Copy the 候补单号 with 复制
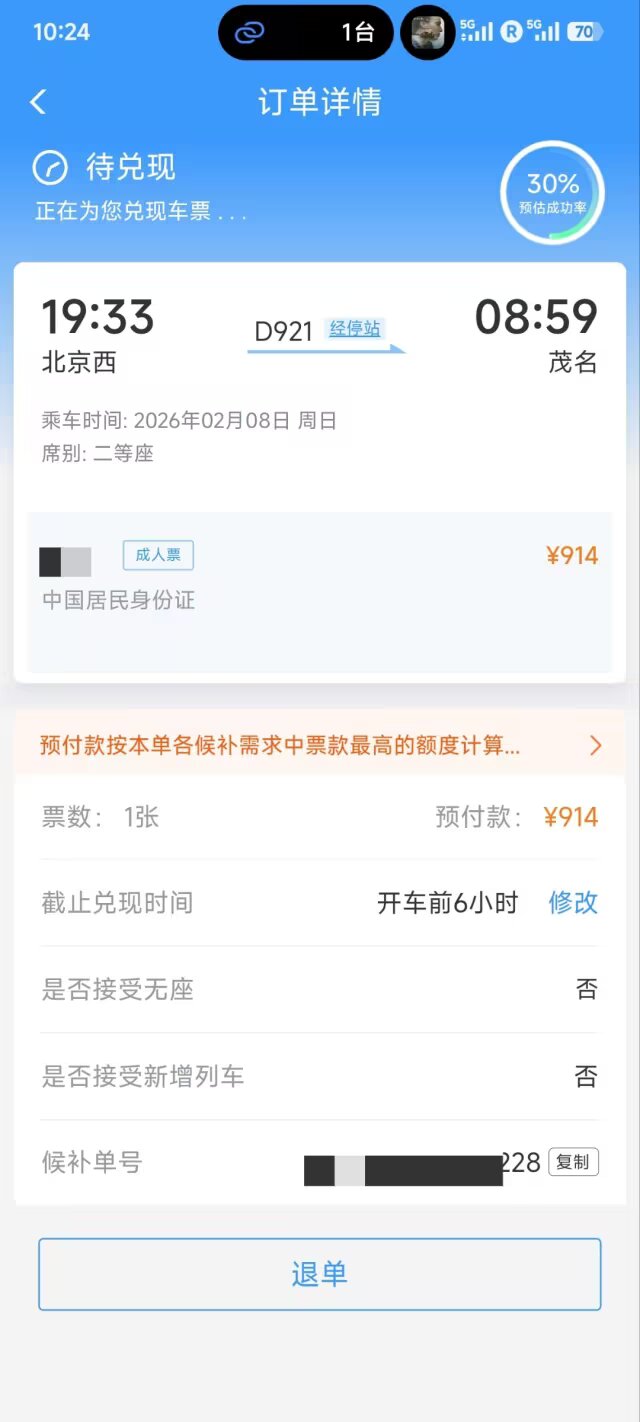 point(574,1162)
